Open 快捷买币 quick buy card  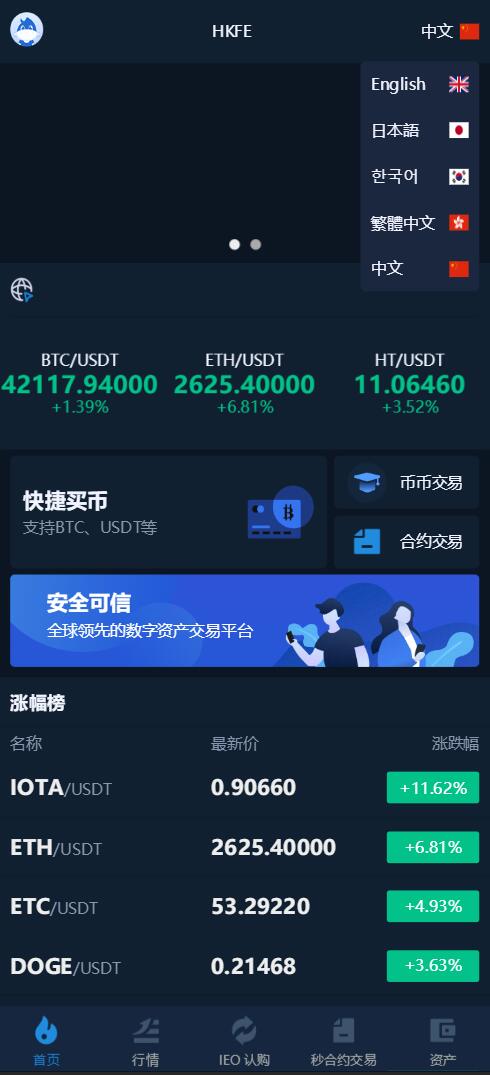coord(169,511)
